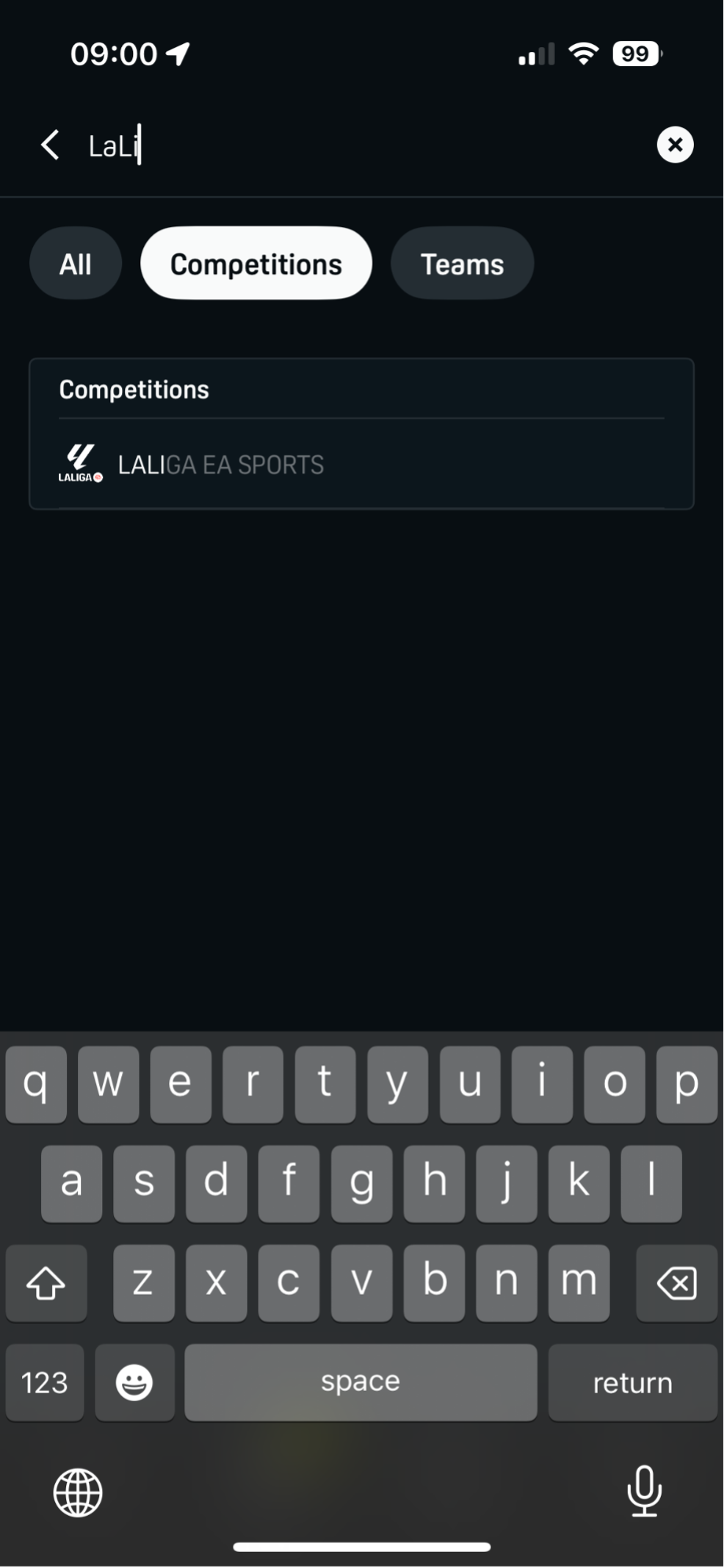Open the emoji keyboard

(134, 1383)
